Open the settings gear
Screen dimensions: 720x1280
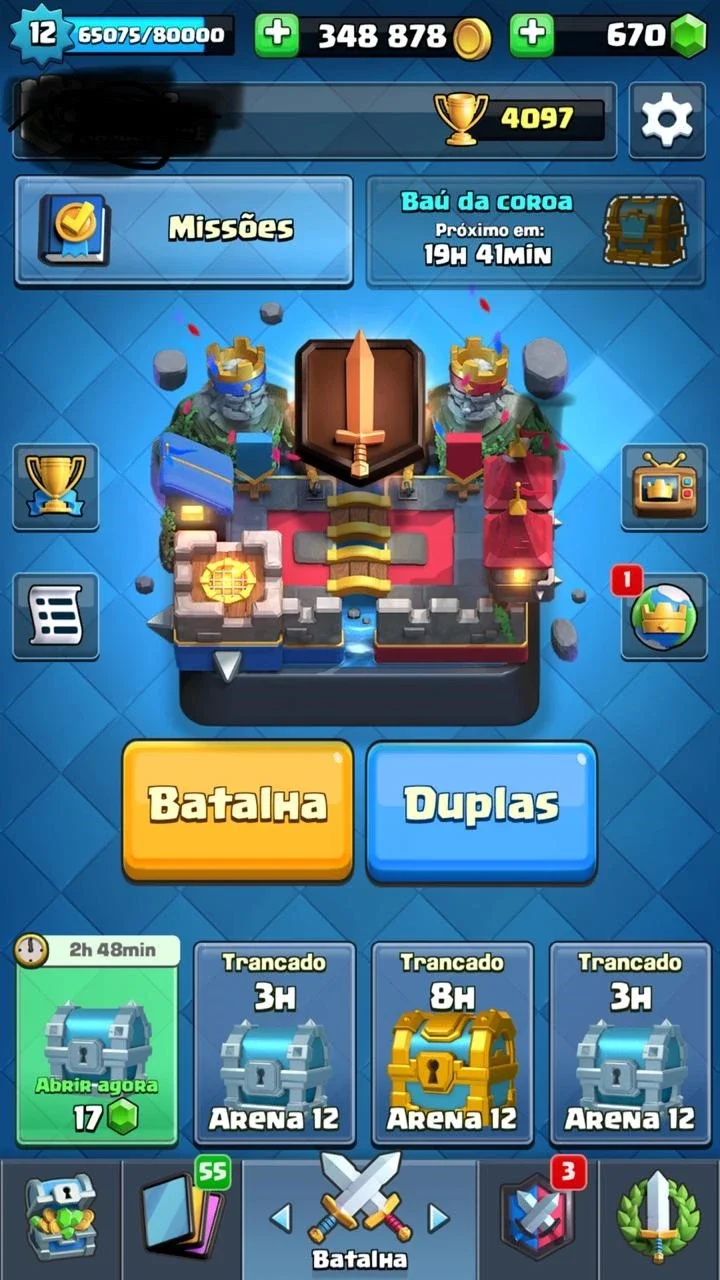click(667, 120)
